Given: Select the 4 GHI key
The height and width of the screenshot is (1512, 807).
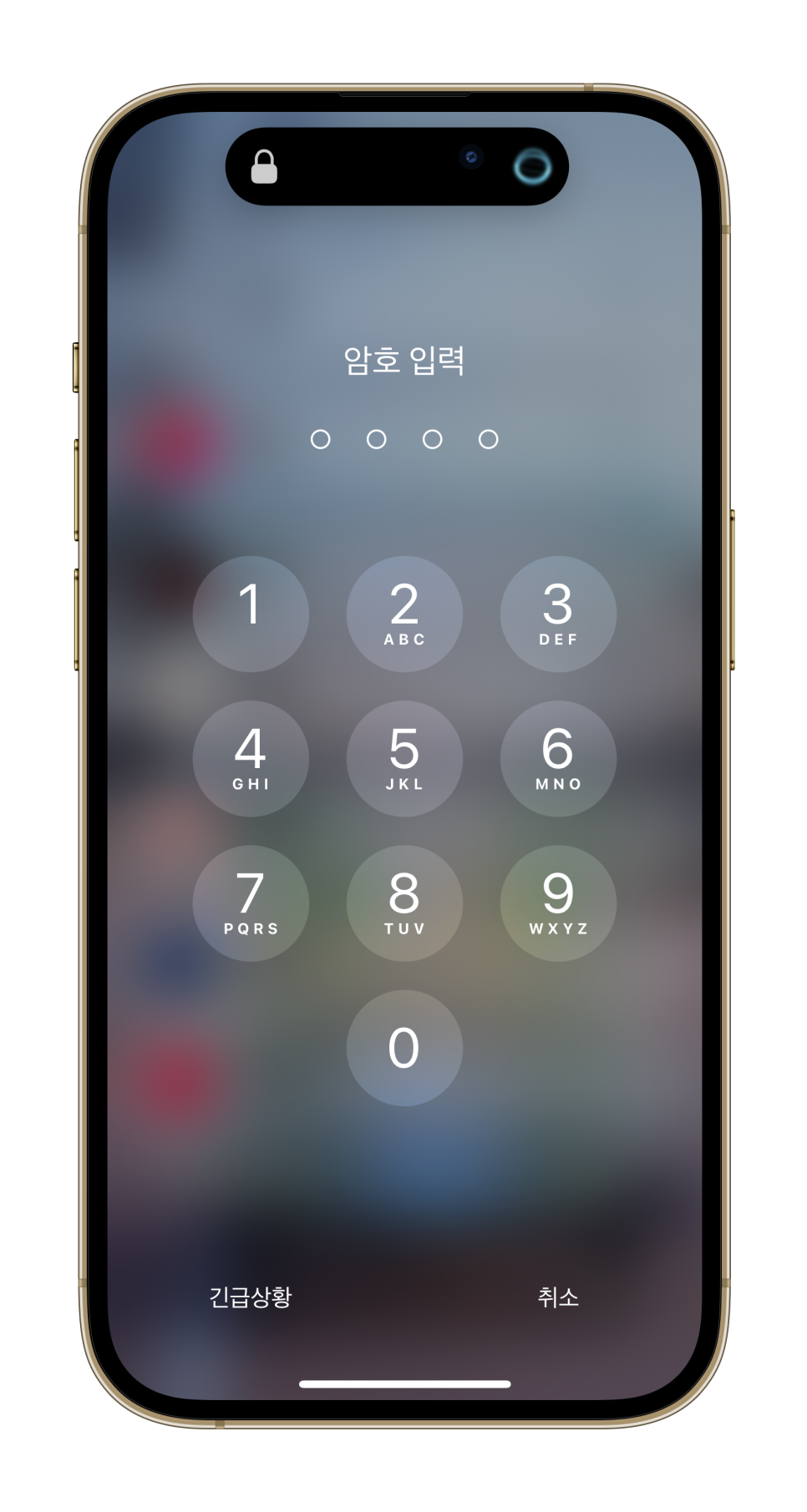Looking at the screenshot, I should tap(251, 758).
